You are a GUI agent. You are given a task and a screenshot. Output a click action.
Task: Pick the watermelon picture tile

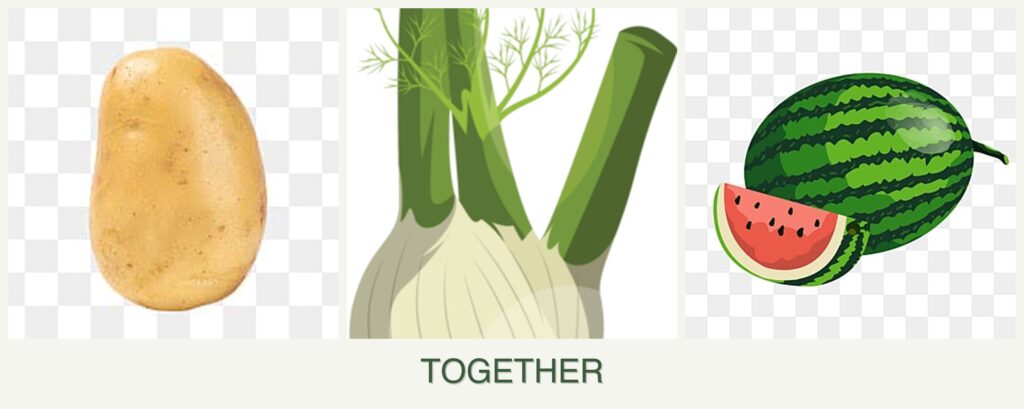pos(850,175)
